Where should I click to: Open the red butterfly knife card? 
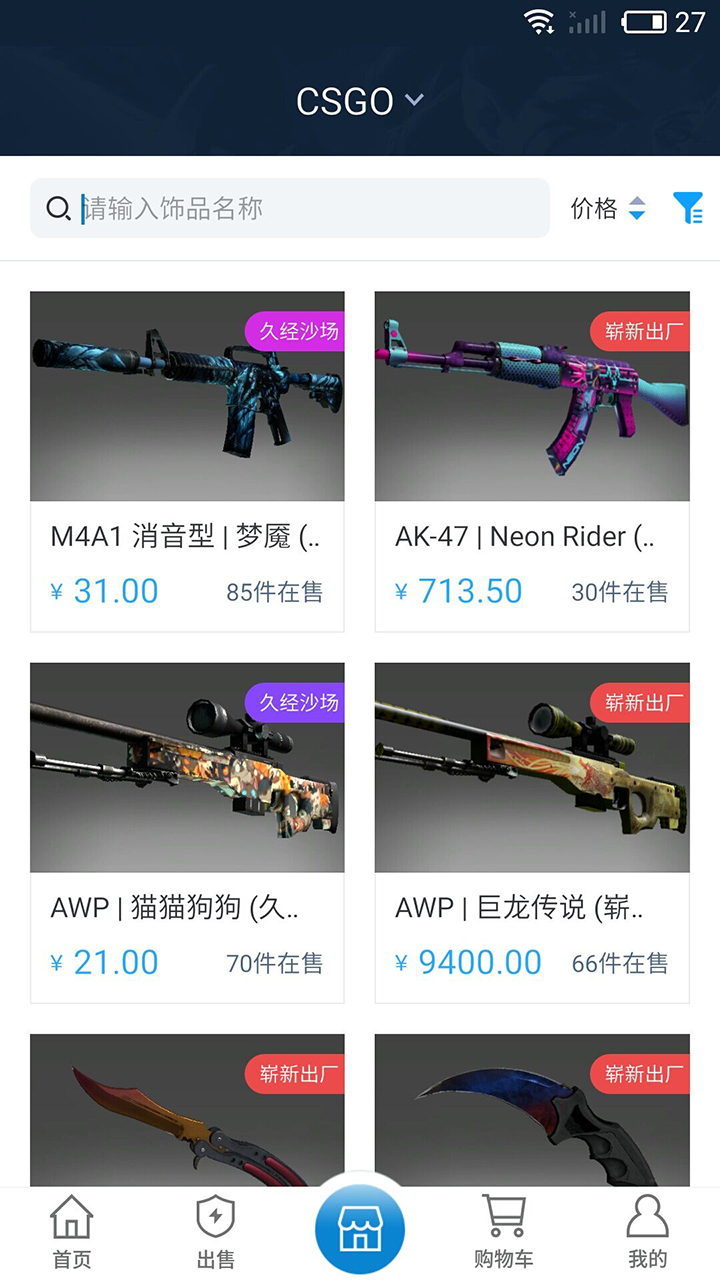click(187, 1110)
